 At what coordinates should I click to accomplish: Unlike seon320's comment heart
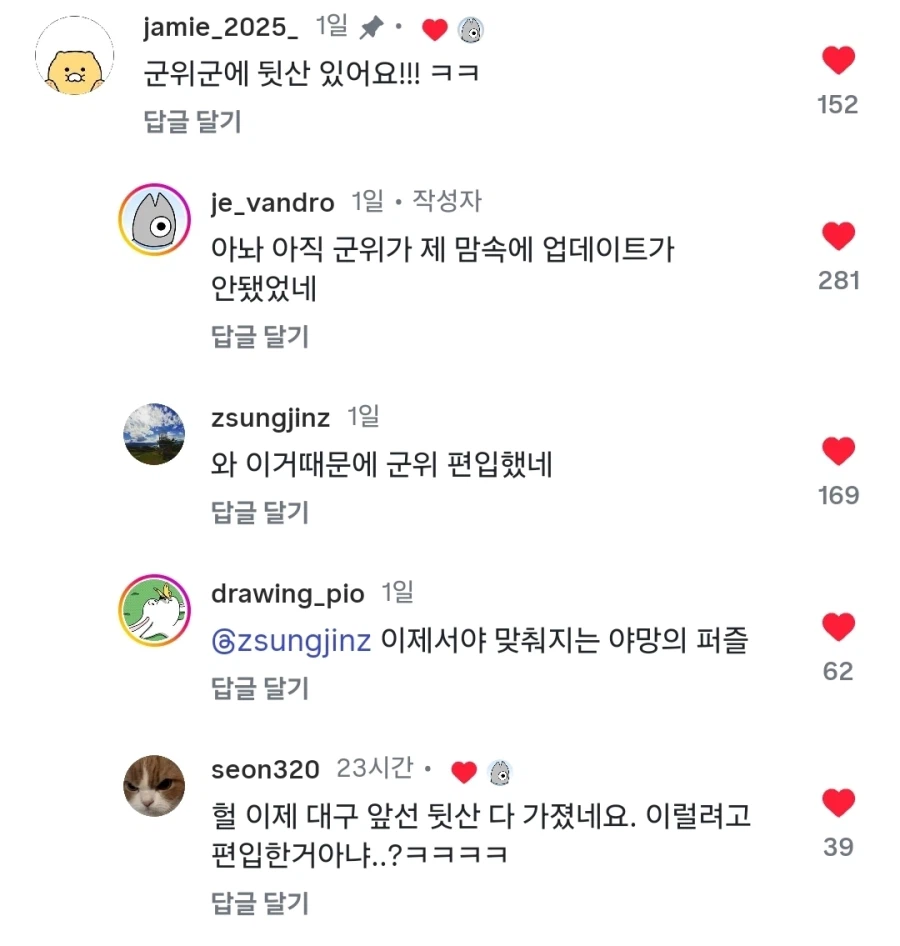[x=837, y=803]
